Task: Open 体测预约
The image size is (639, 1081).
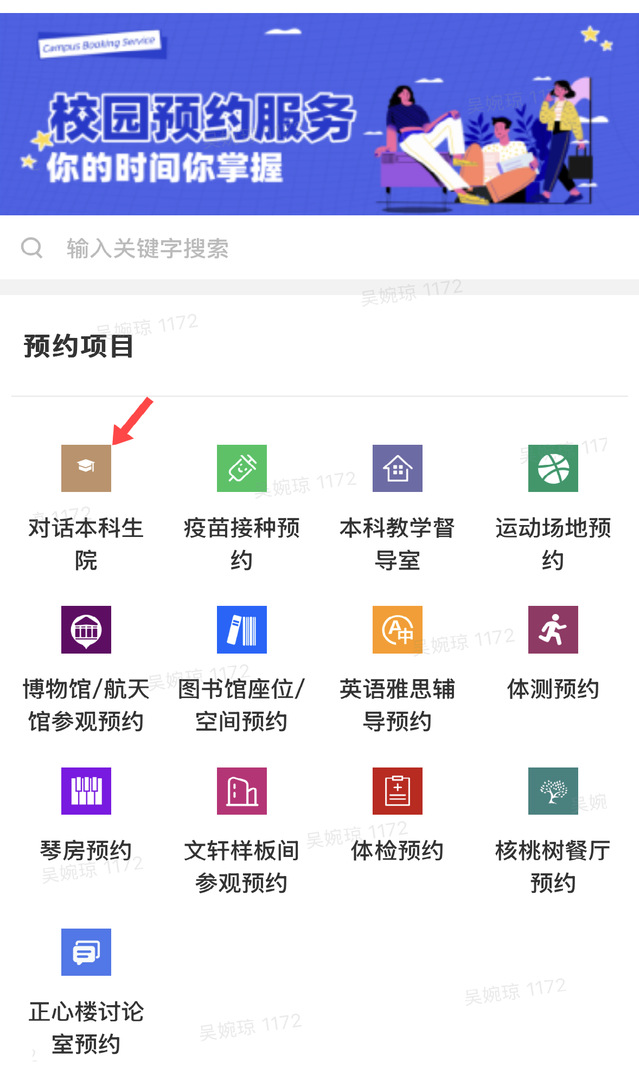Action: point(553,630)
